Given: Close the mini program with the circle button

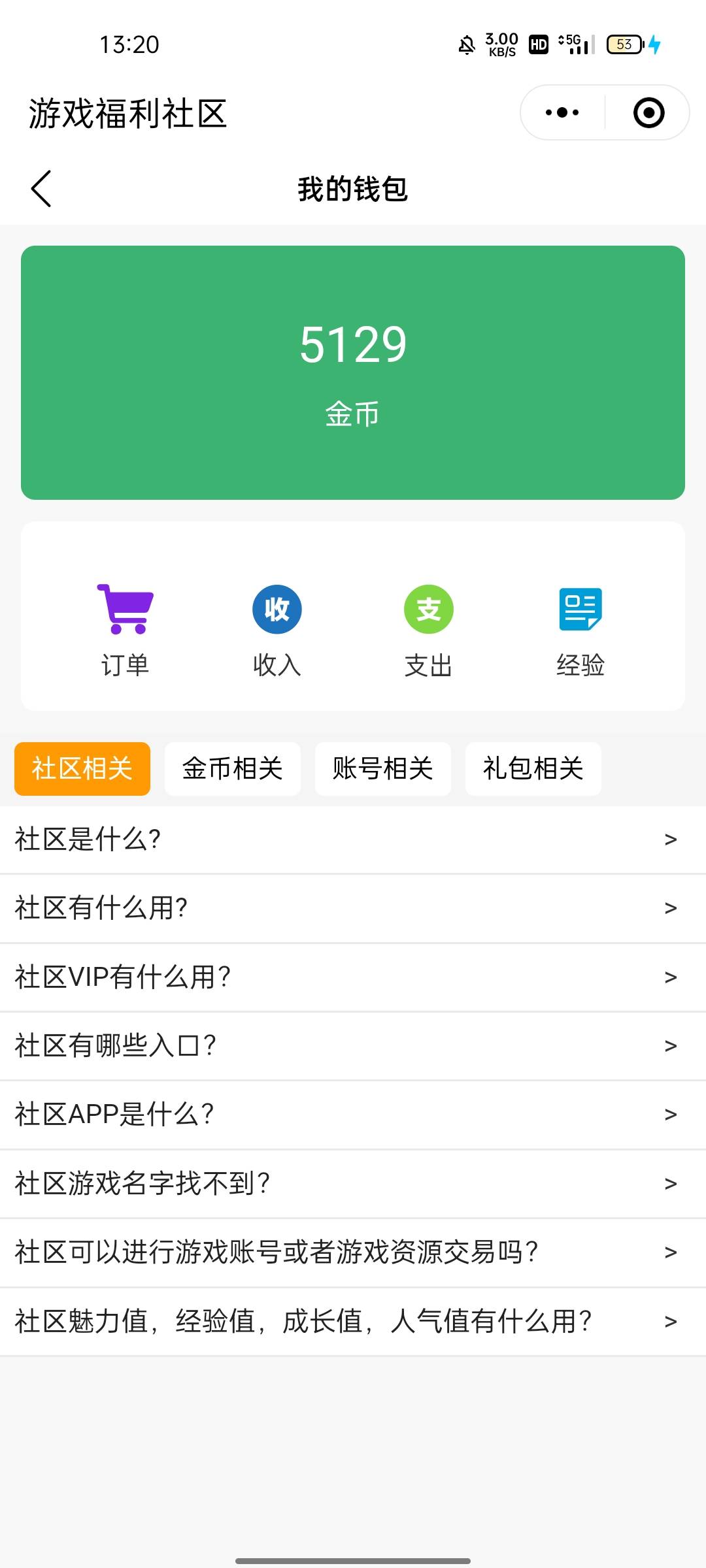Looking at the screenshot, I should pos(648,112).
